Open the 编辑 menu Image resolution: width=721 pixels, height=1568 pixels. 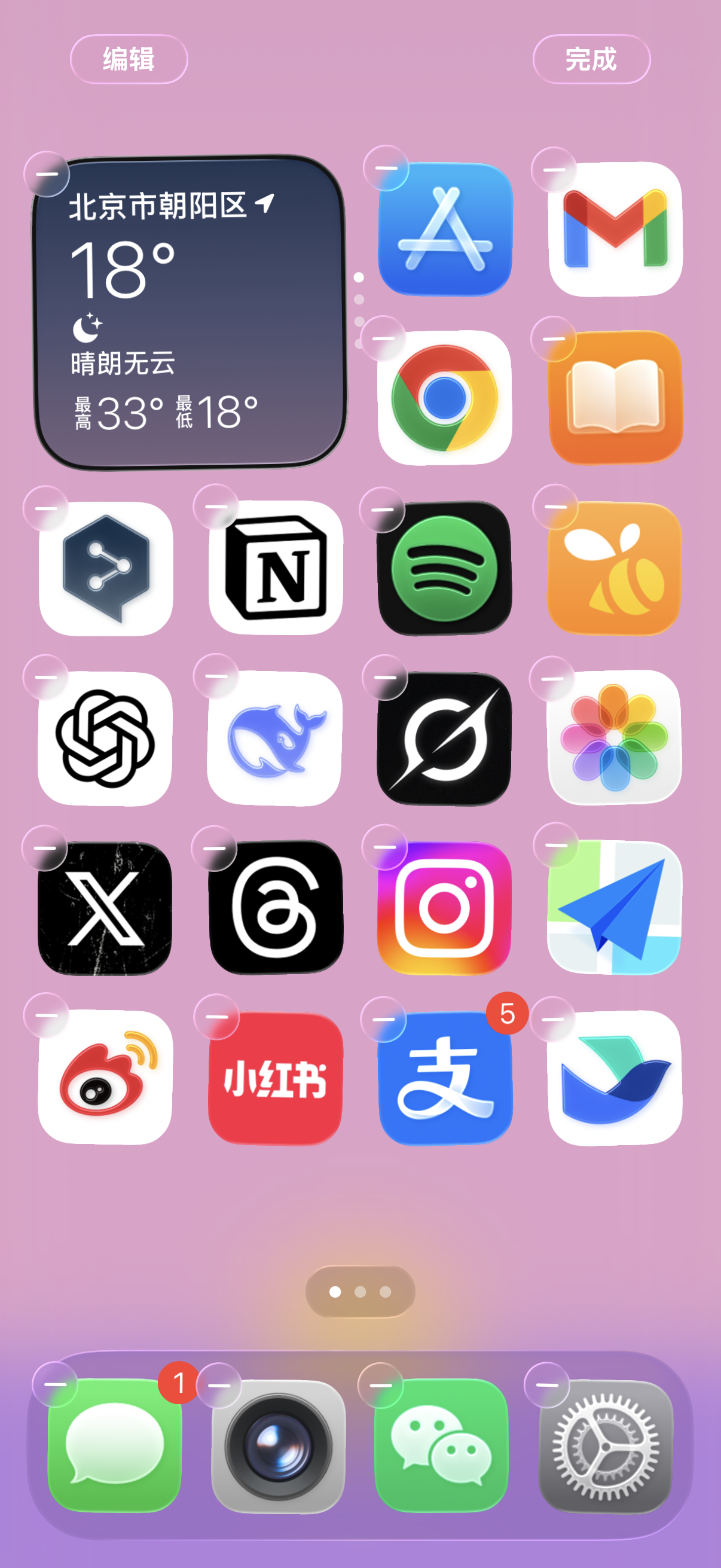(x=129, y=59)
